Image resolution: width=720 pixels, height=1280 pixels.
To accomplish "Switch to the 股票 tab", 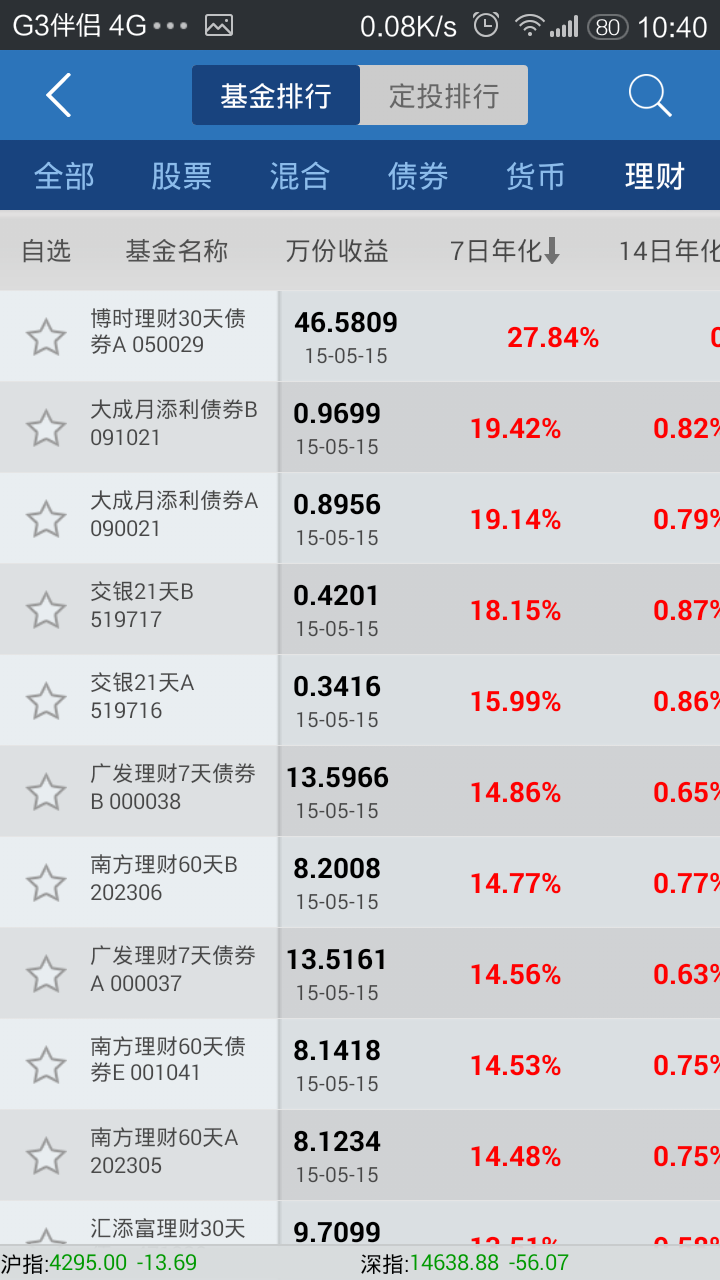I will tap(181, 177).
